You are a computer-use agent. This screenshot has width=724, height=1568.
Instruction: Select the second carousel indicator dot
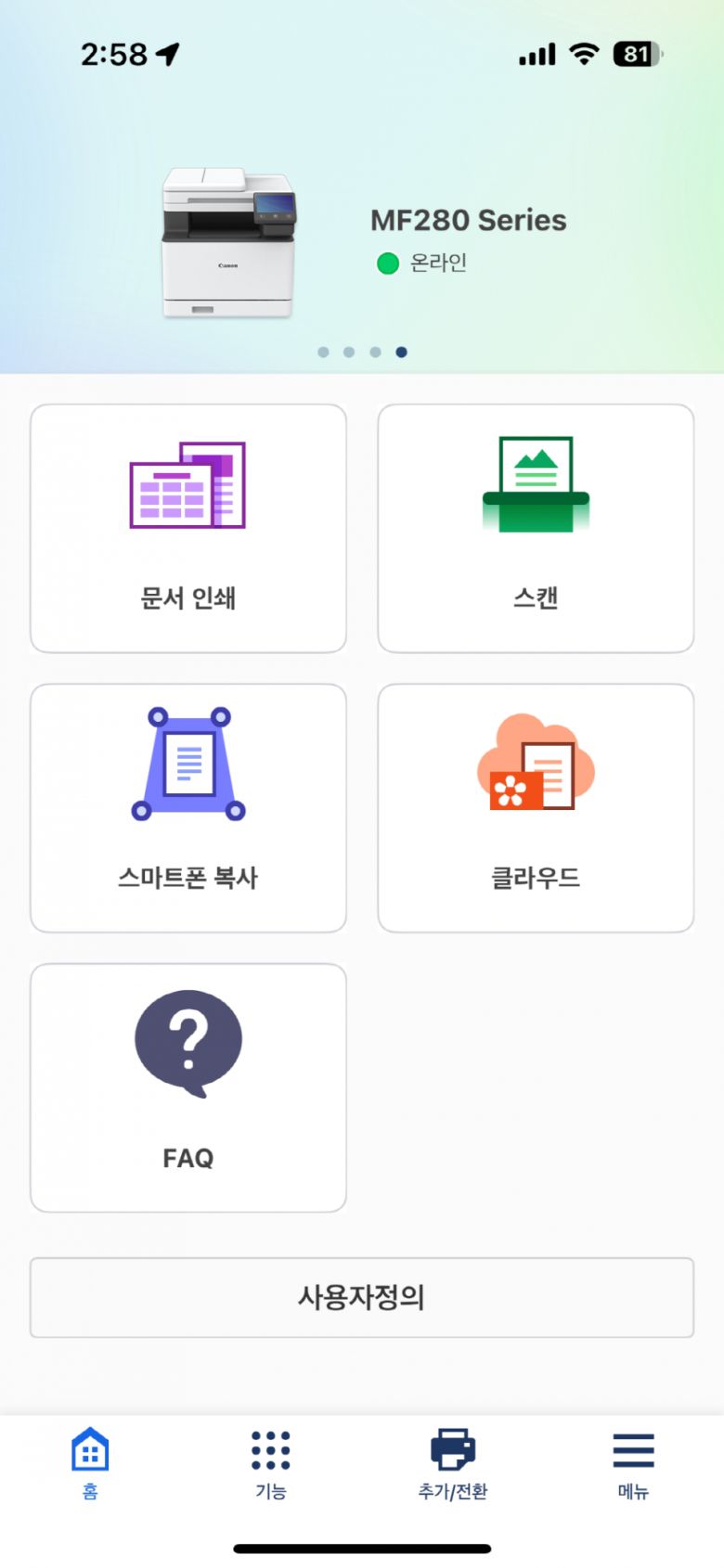[350, 352]
